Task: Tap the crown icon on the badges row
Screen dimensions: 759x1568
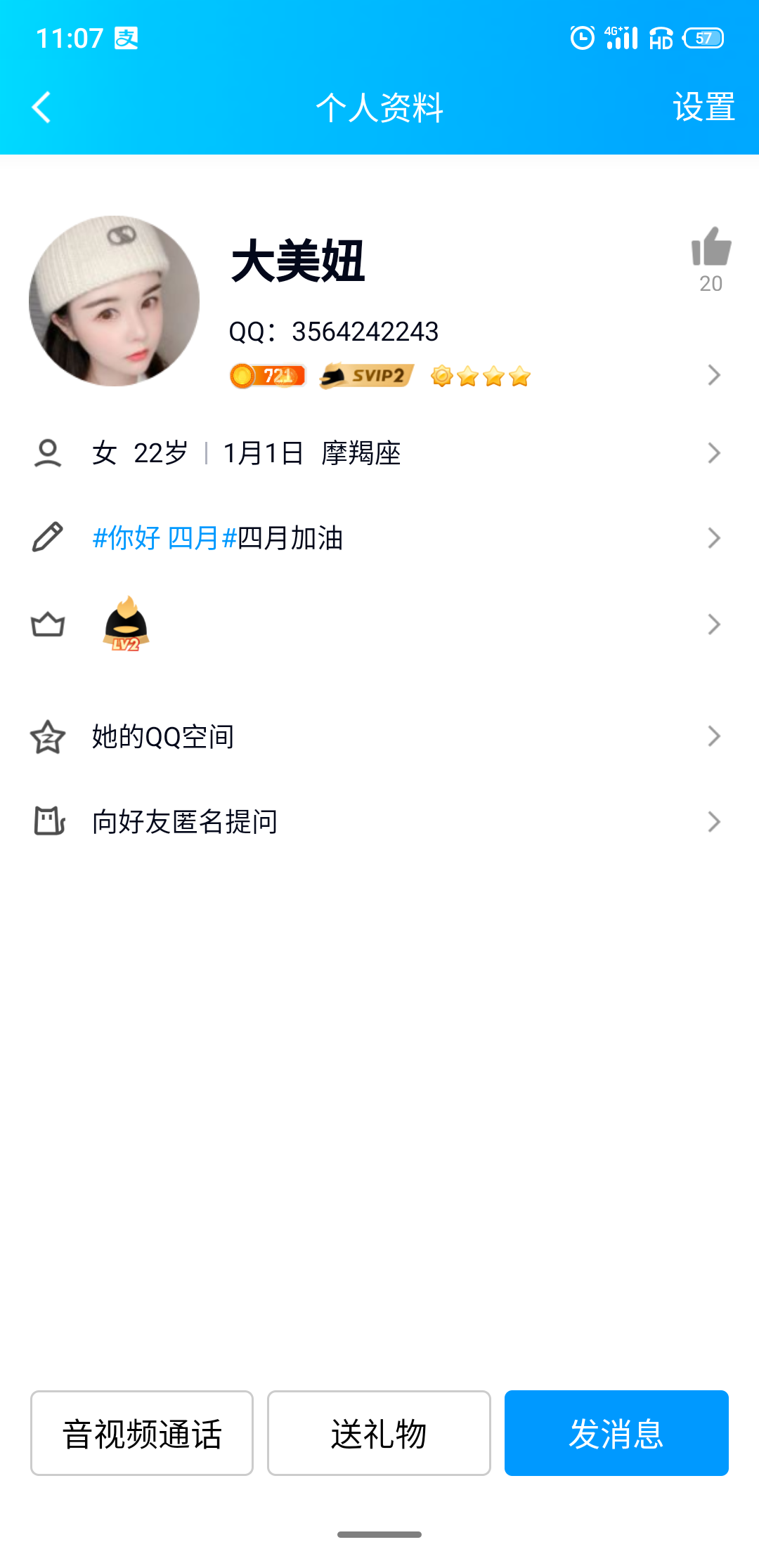Action: (x=46, y=623)
